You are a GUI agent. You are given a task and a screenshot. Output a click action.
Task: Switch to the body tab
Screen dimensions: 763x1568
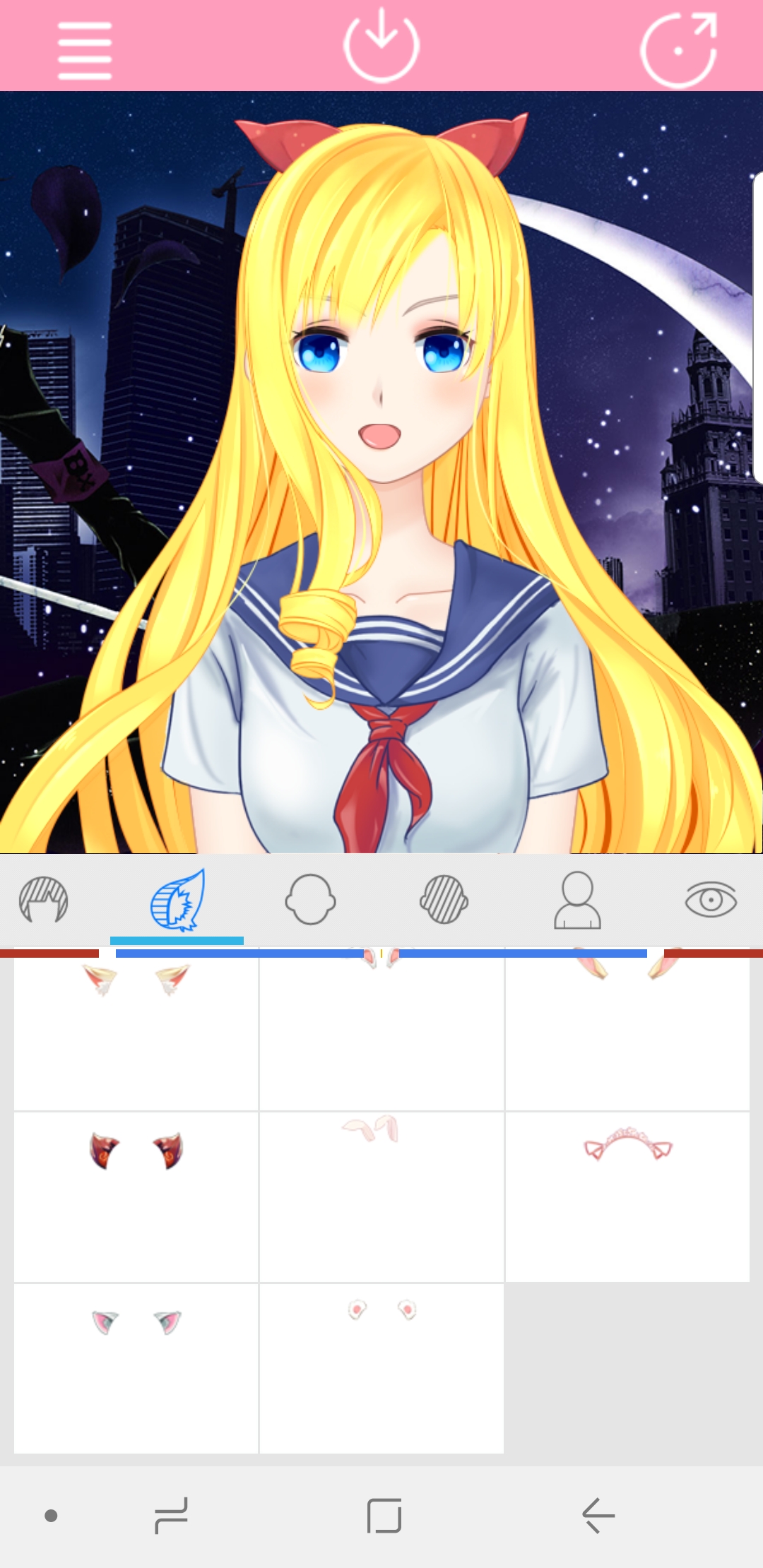pos(577,900)
